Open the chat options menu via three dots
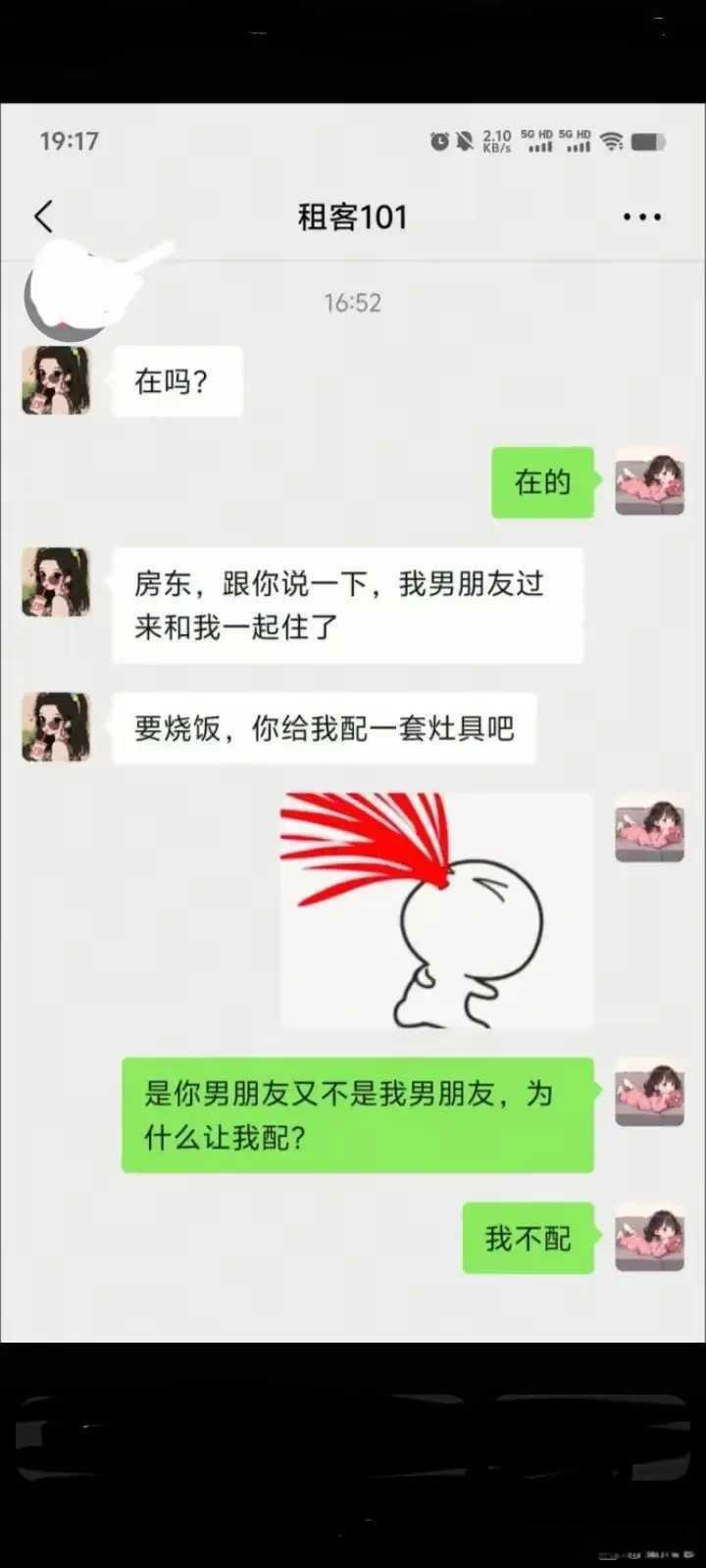Viewport: 706px width, 1568px height. tap(641, 216)
